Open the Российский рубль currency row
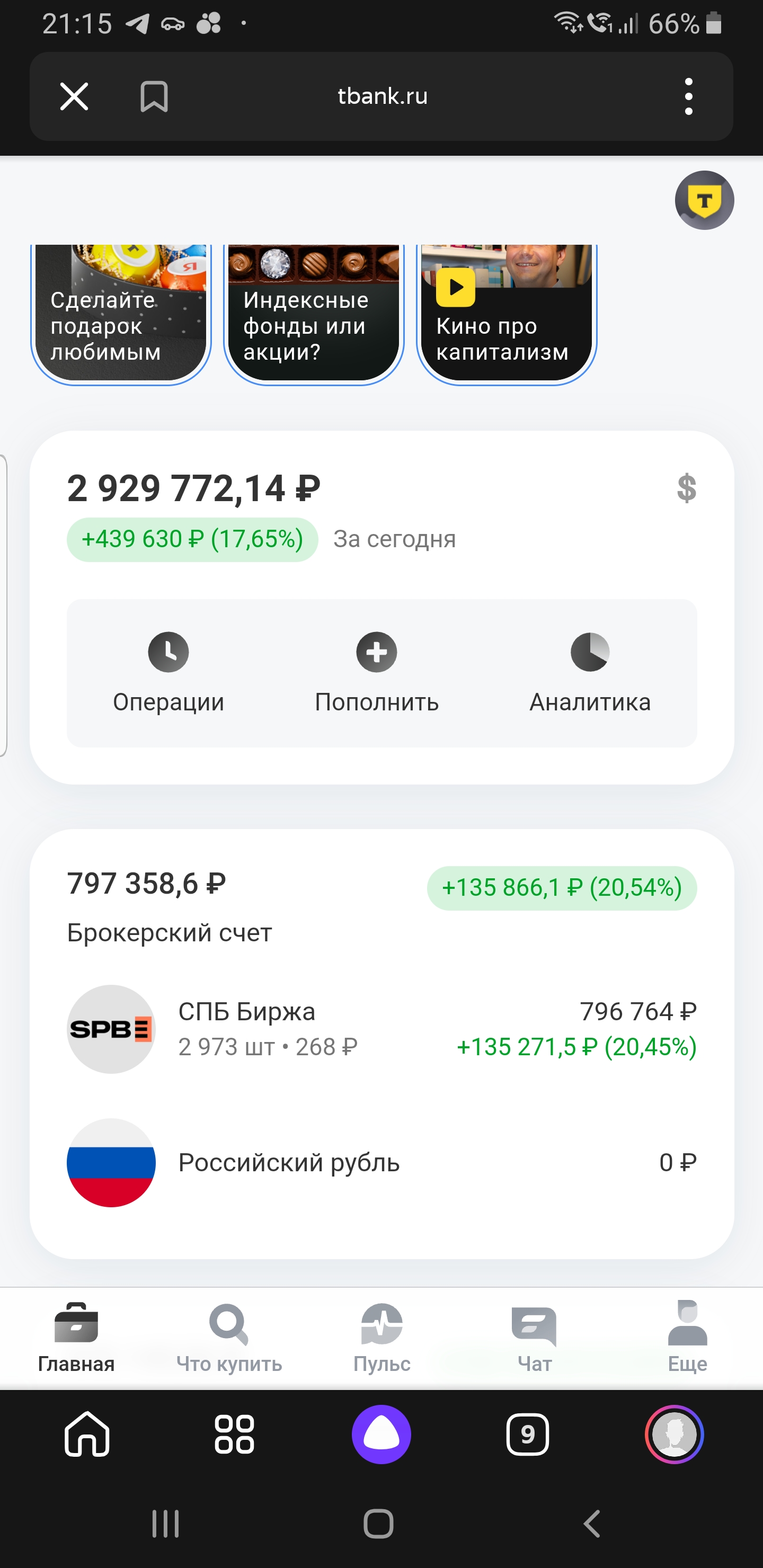 click(382, 1163)
